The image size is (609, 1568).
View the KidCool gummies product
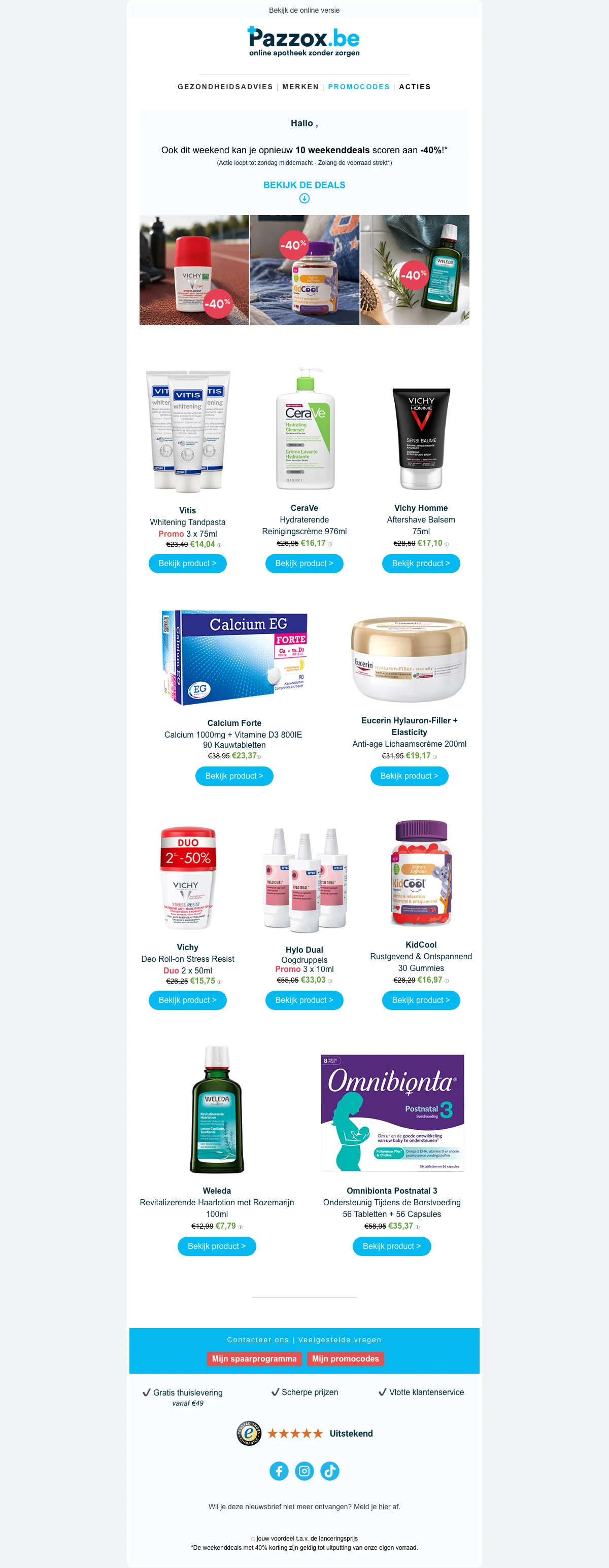(421, 1000)
